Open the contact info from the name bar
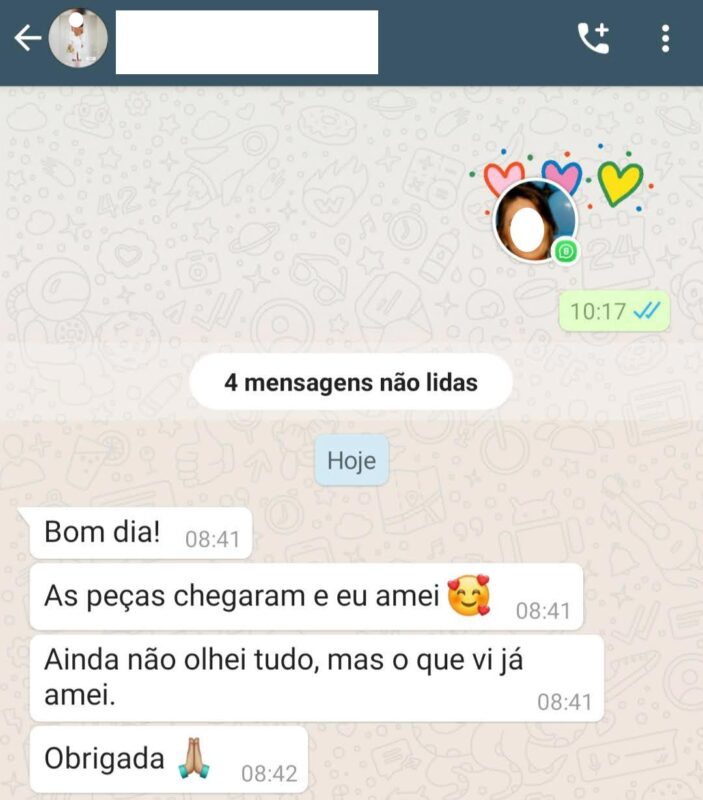 (x=246, y=42)
